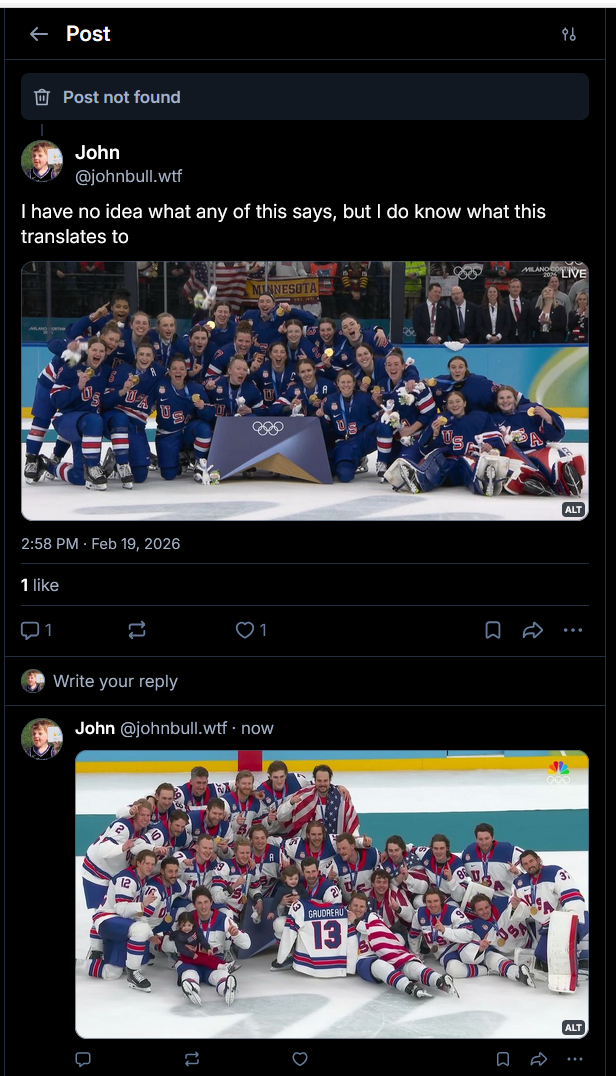View ALT text on the reply image

[x=573, y=1027]
